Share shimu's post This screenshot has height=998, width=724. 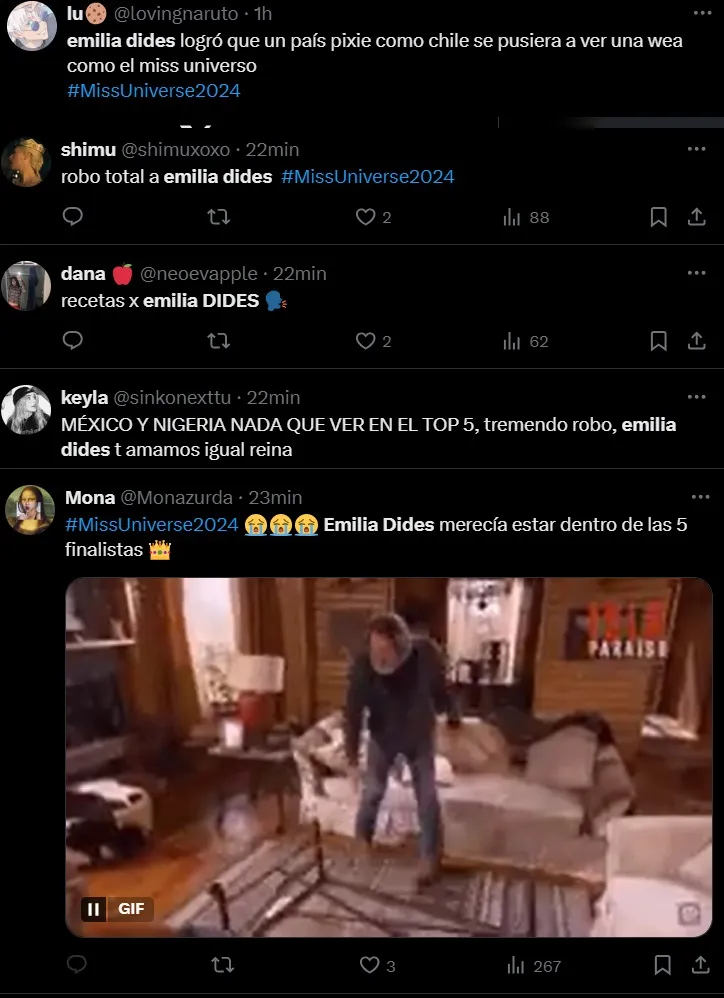(x=697, y=217)
